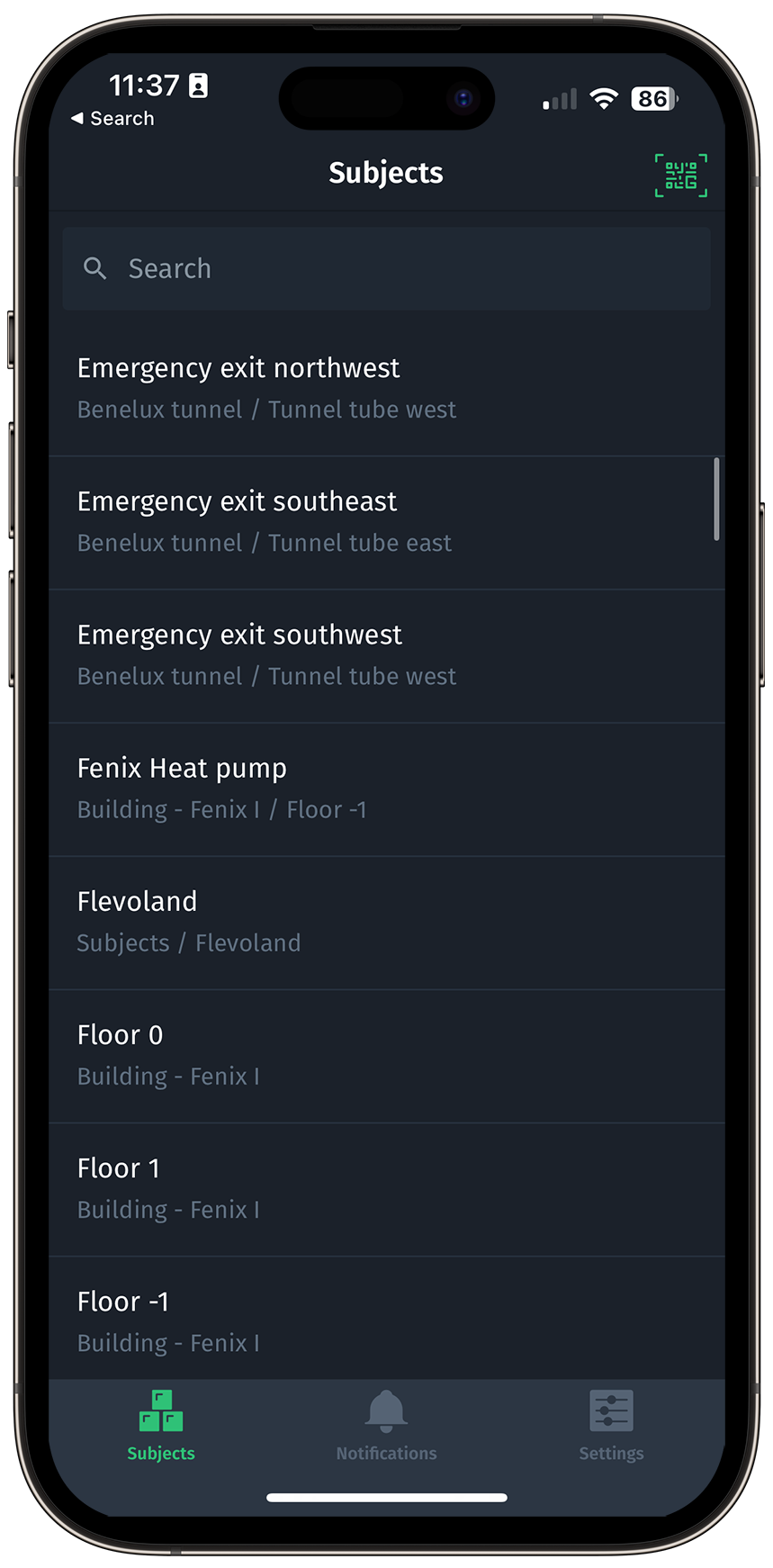Image resolution: width=773 pixels, height=1568 pixels.
Task: Open Floor -1 subject details
Action: click(x=386, y=1320)
